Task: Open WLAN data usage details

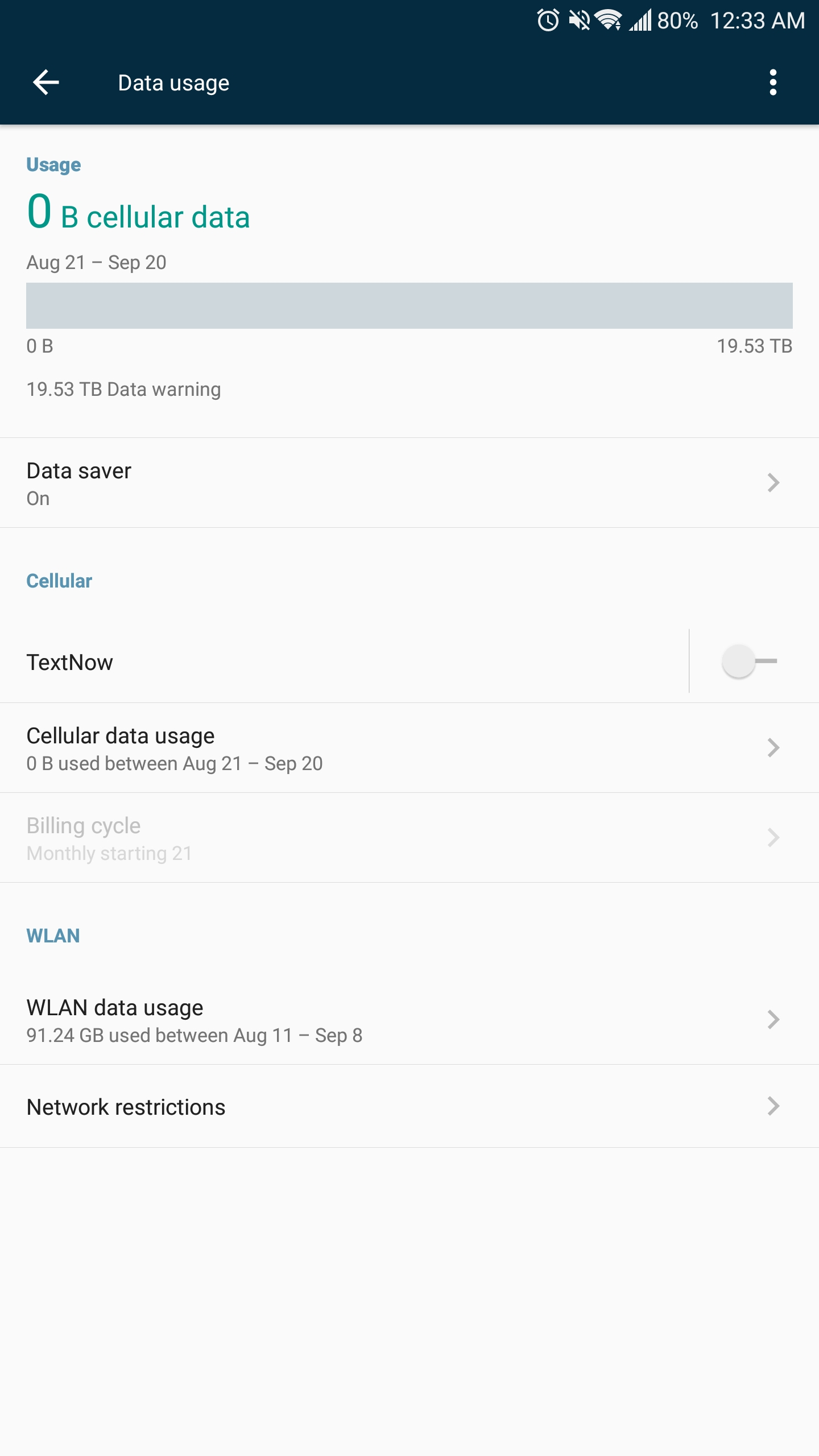Action: [409, 1020]
